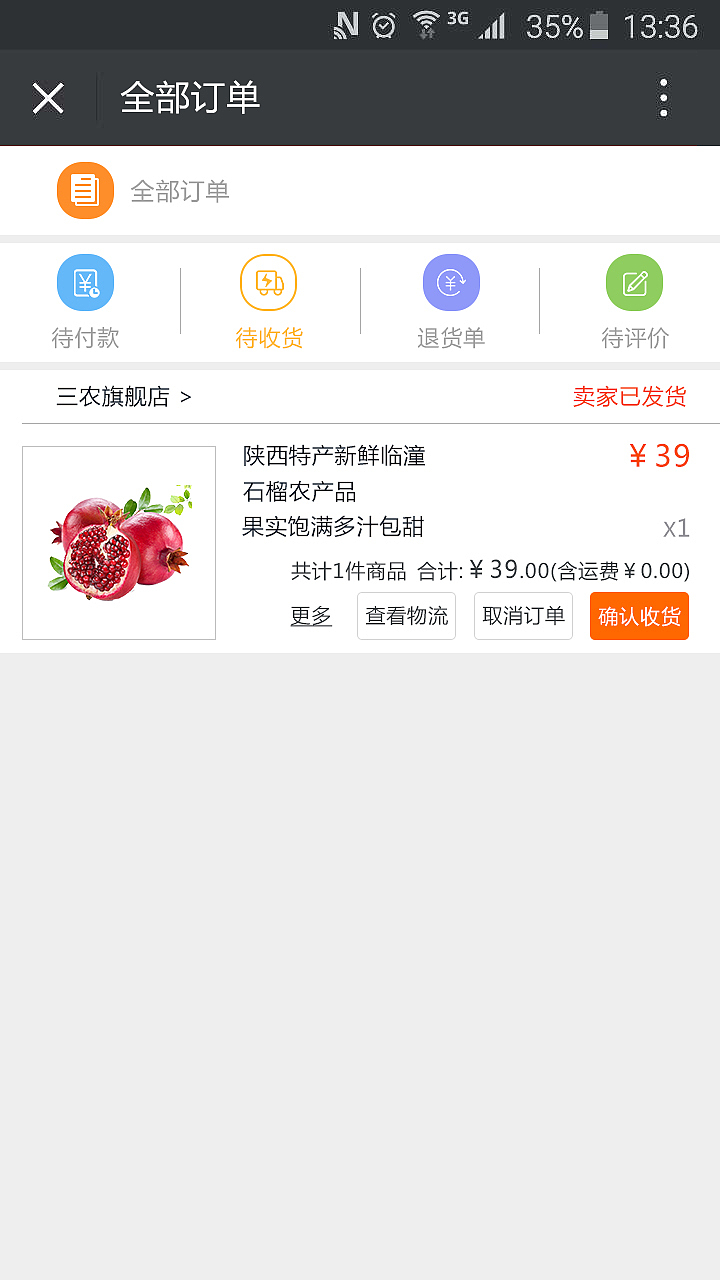Open the three-dot overflow menu icon
Viewport: 720px width, 1280px height.
663,97
